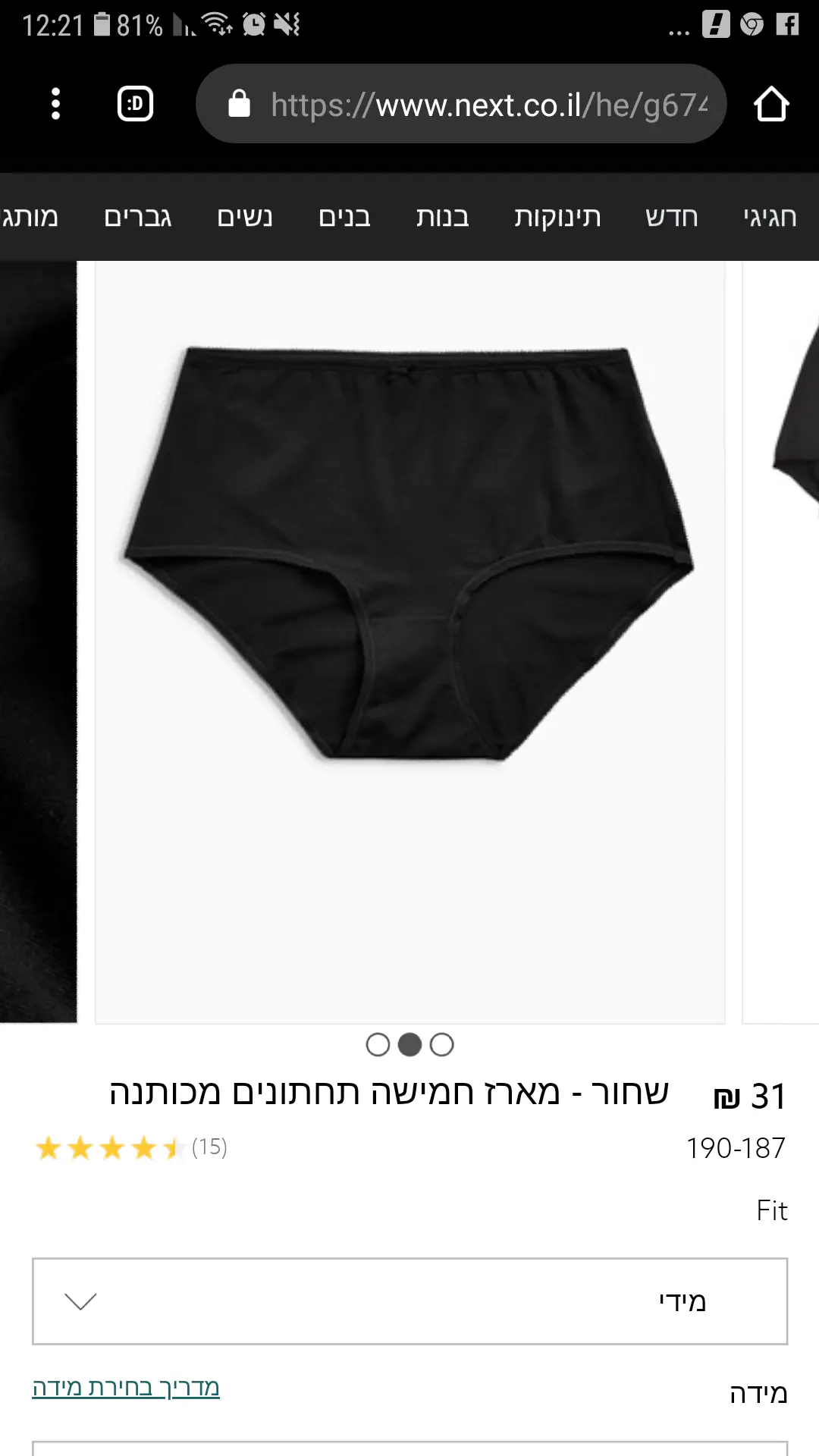Open the browser tab switcher
This screenshot has height=1456, width=819.
coord(136,104)
